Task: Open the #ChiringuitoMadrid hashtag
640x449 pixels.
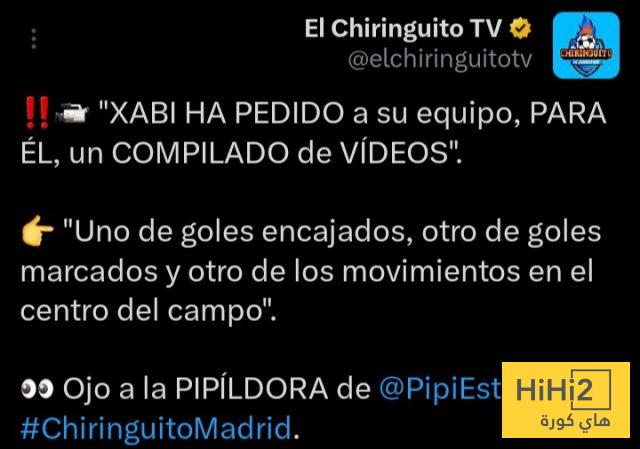Action: (157, 428)
